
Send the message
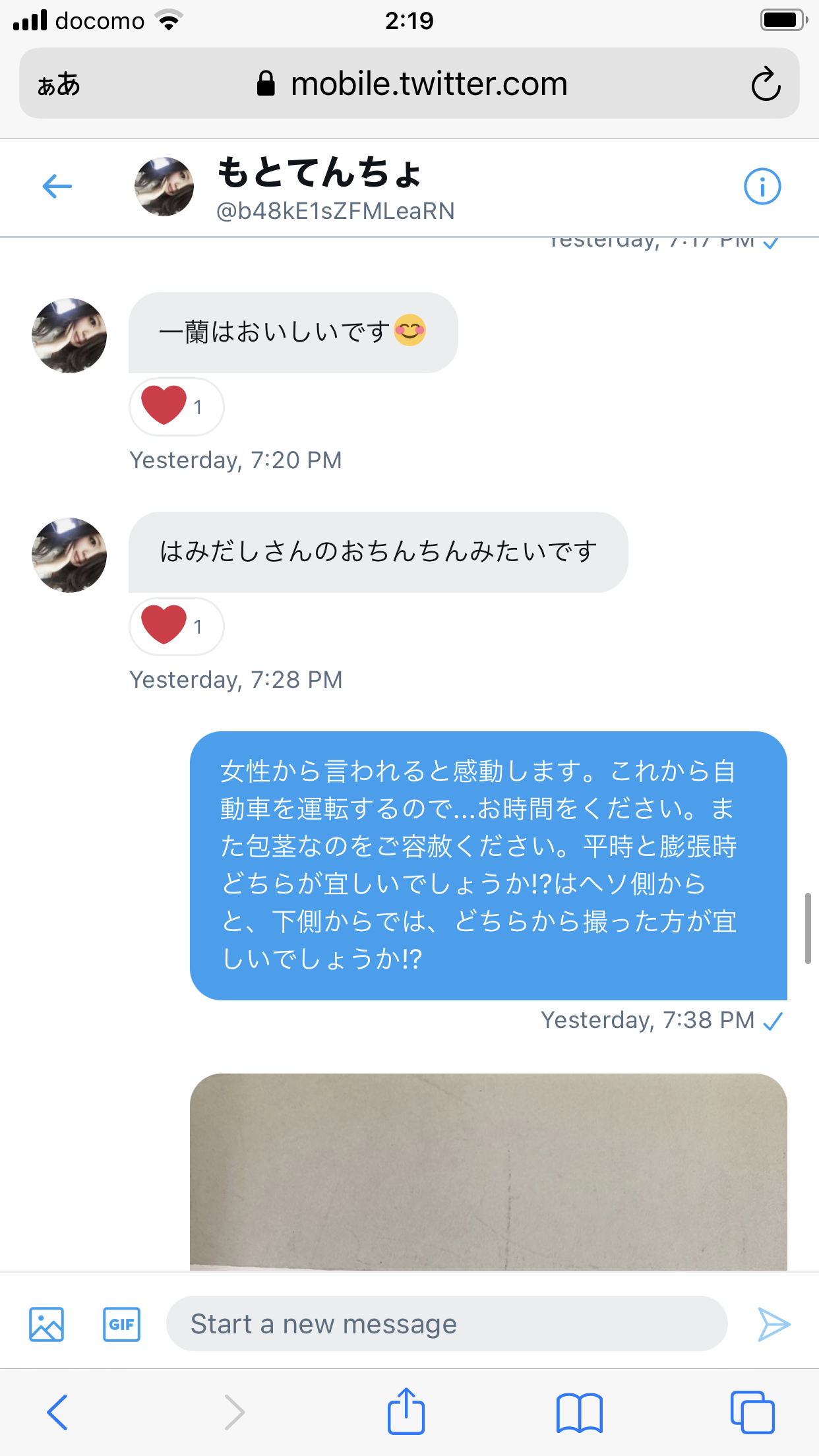773,1323
